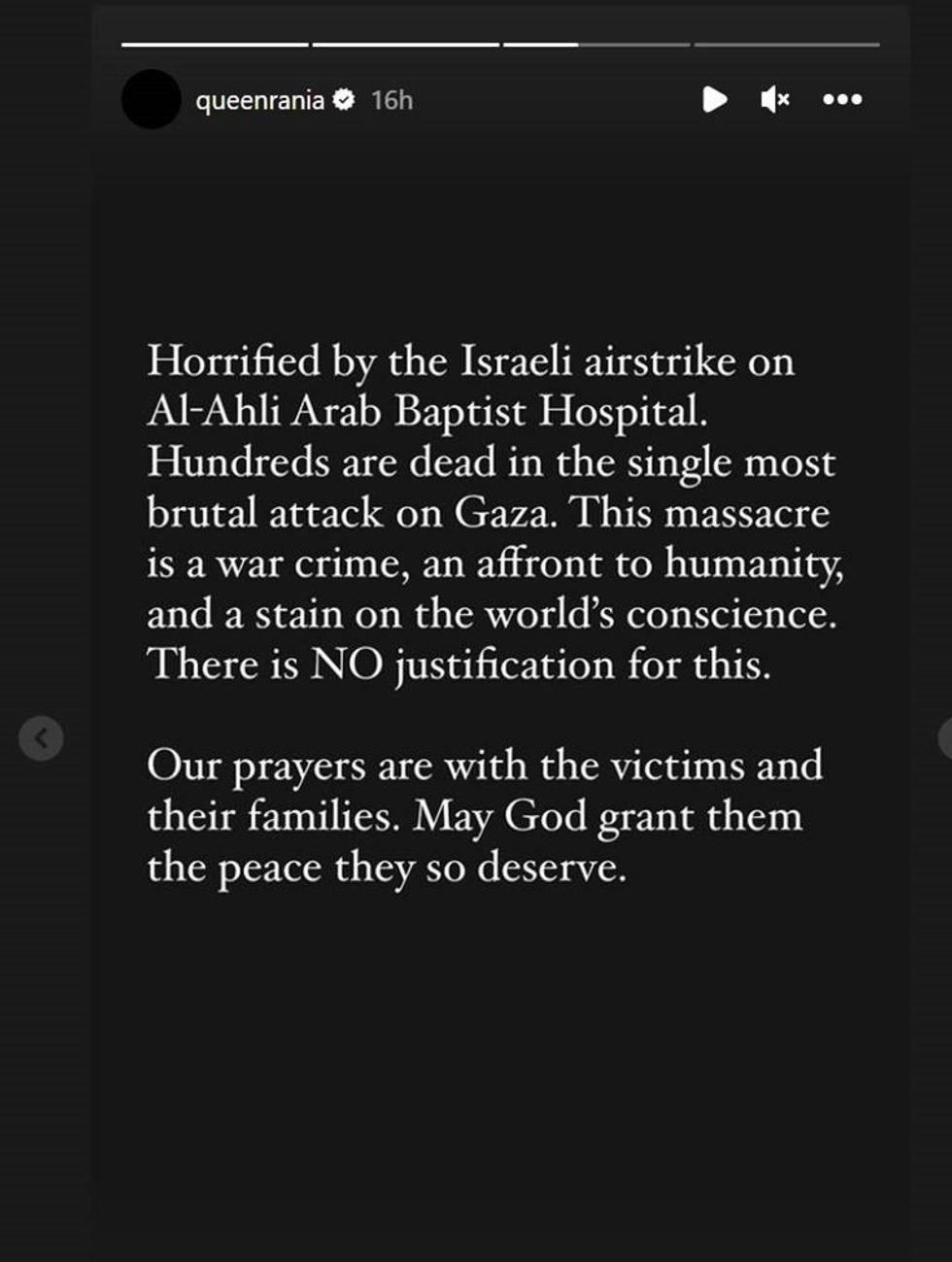Unmute the story audio
The width and height of the screenshot is (952, 1262).
(774, 99)
